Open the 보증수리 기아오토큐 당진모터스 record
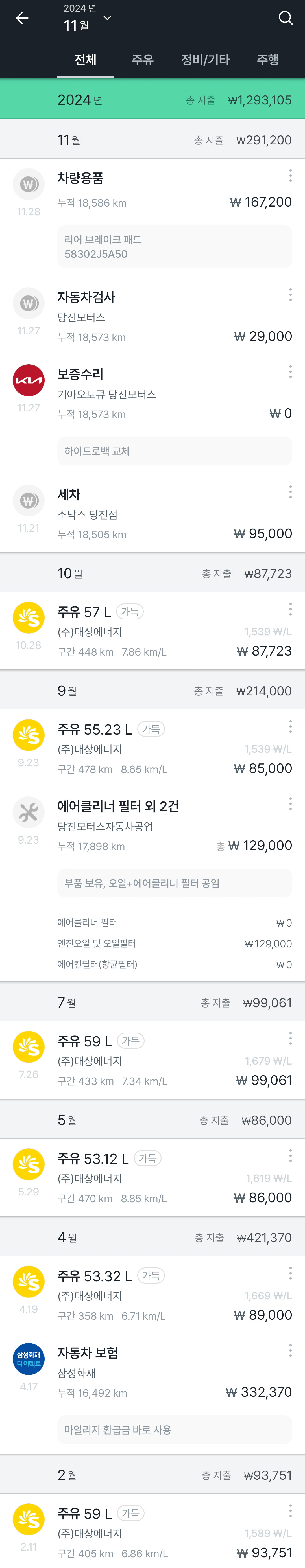 [x=152, y=394]
